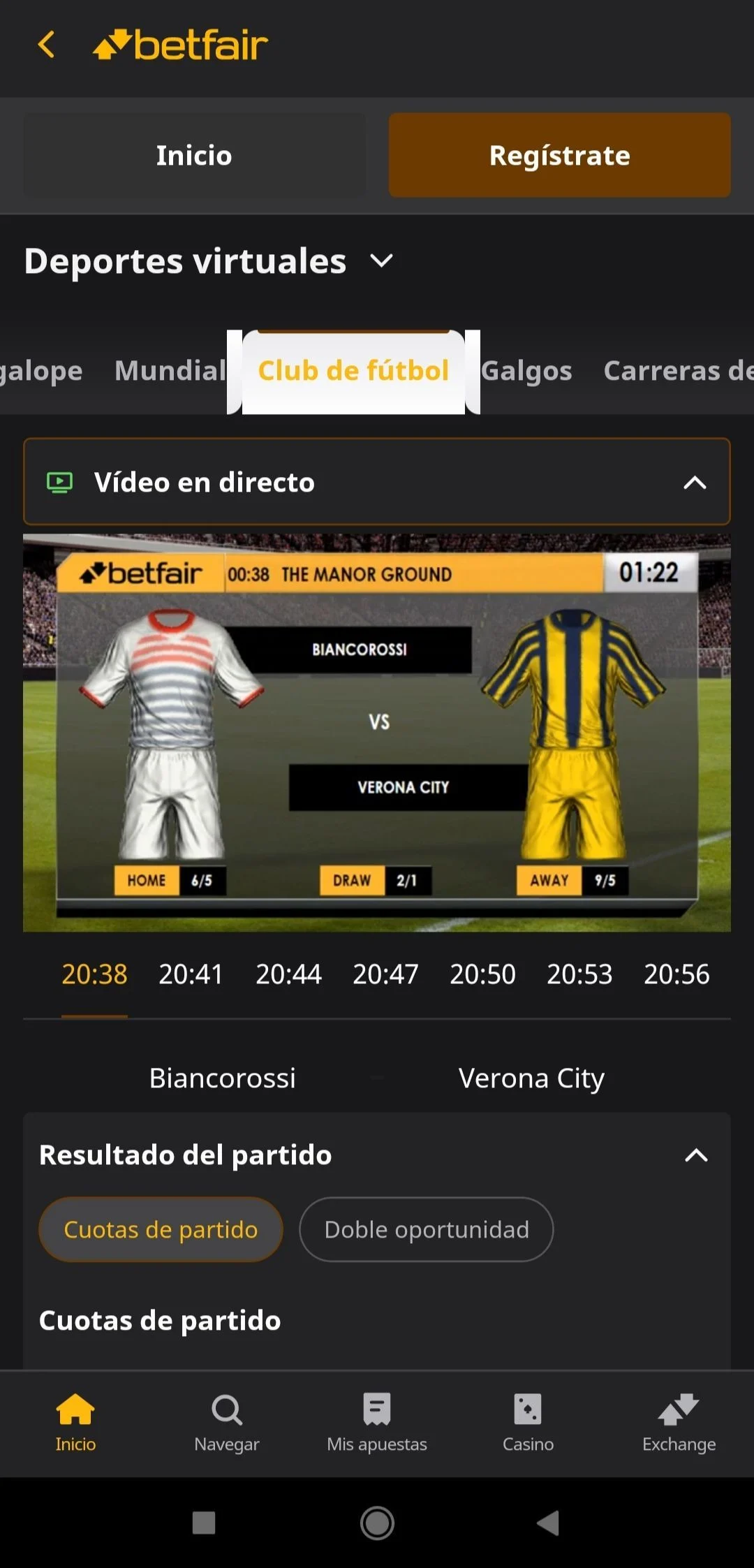754x1568 pixels.
Task: Collapse the Resultado del partido section
Action: [x=696, y=1155]
